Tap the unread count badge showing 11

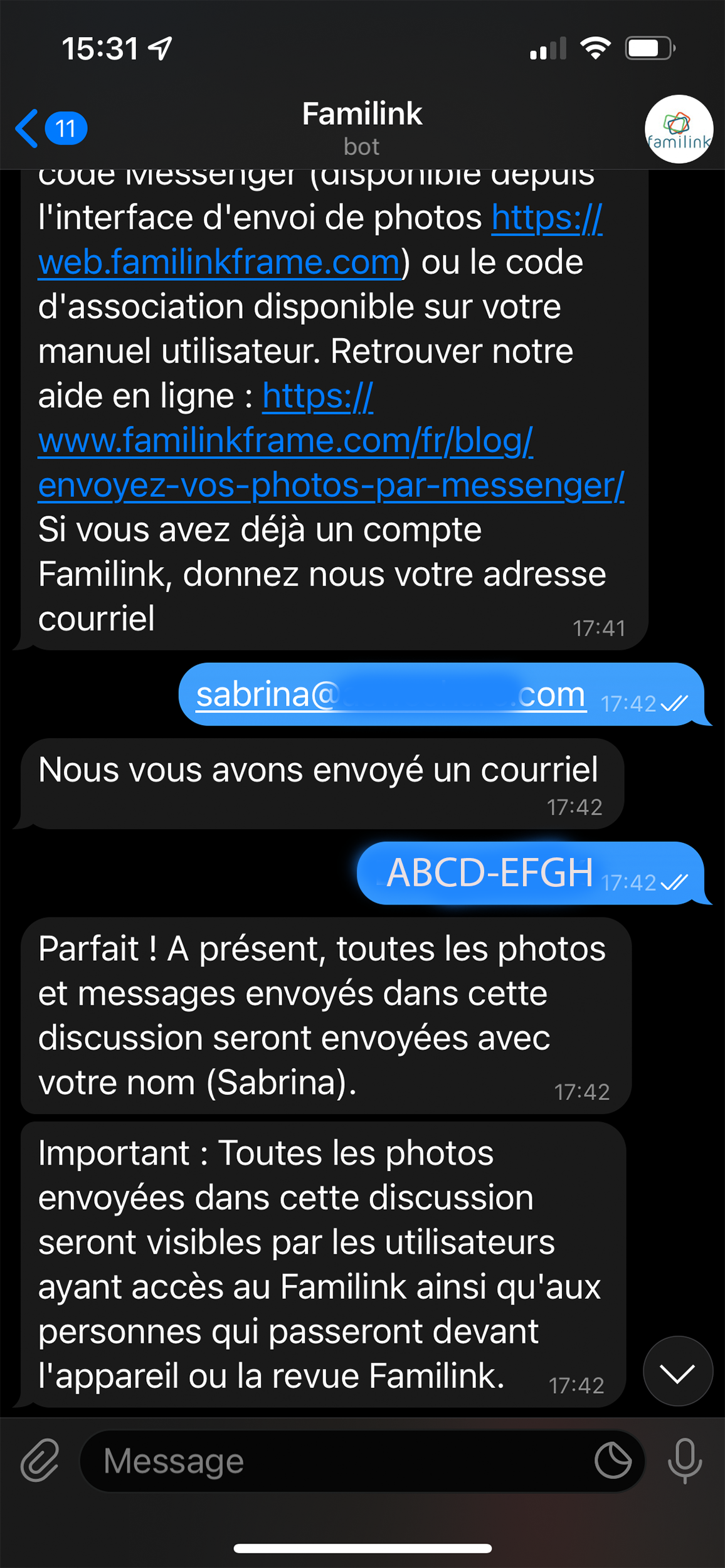click(x=65, y=127)
